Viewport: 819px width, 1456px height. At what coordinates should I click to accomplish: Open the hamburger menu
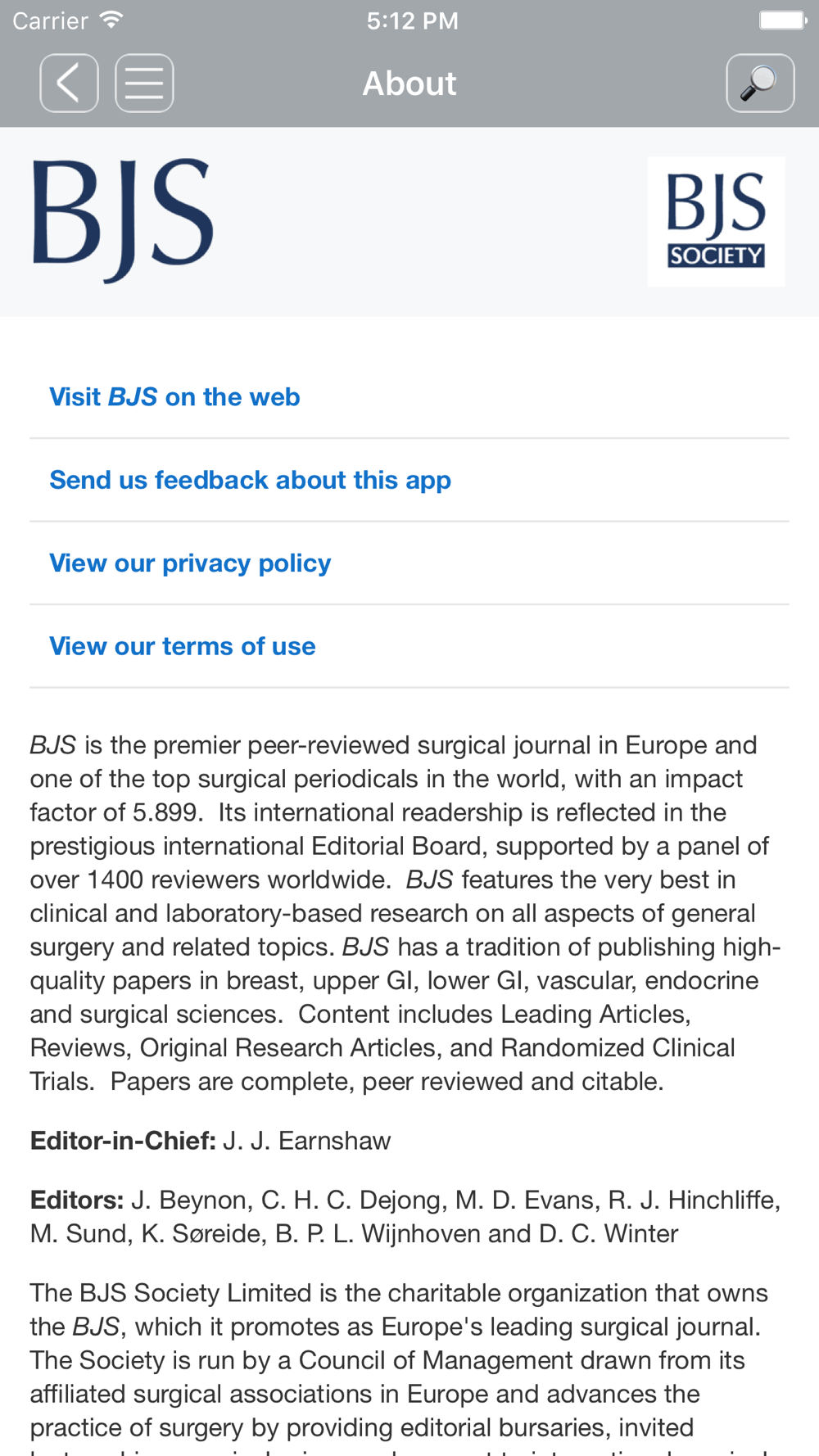(x=144, y=84)
